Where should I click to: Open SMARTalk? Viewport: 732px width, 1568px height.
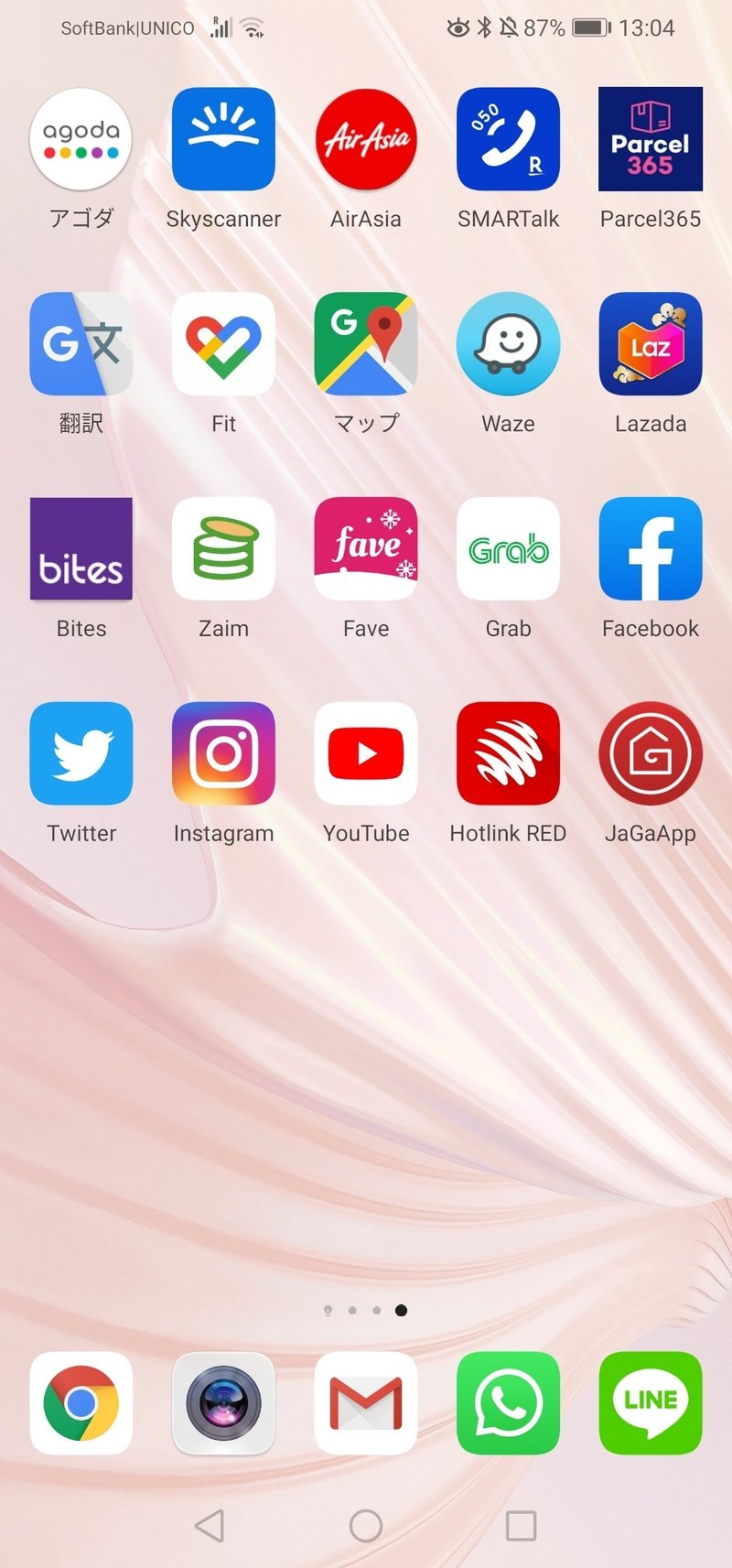508,139
